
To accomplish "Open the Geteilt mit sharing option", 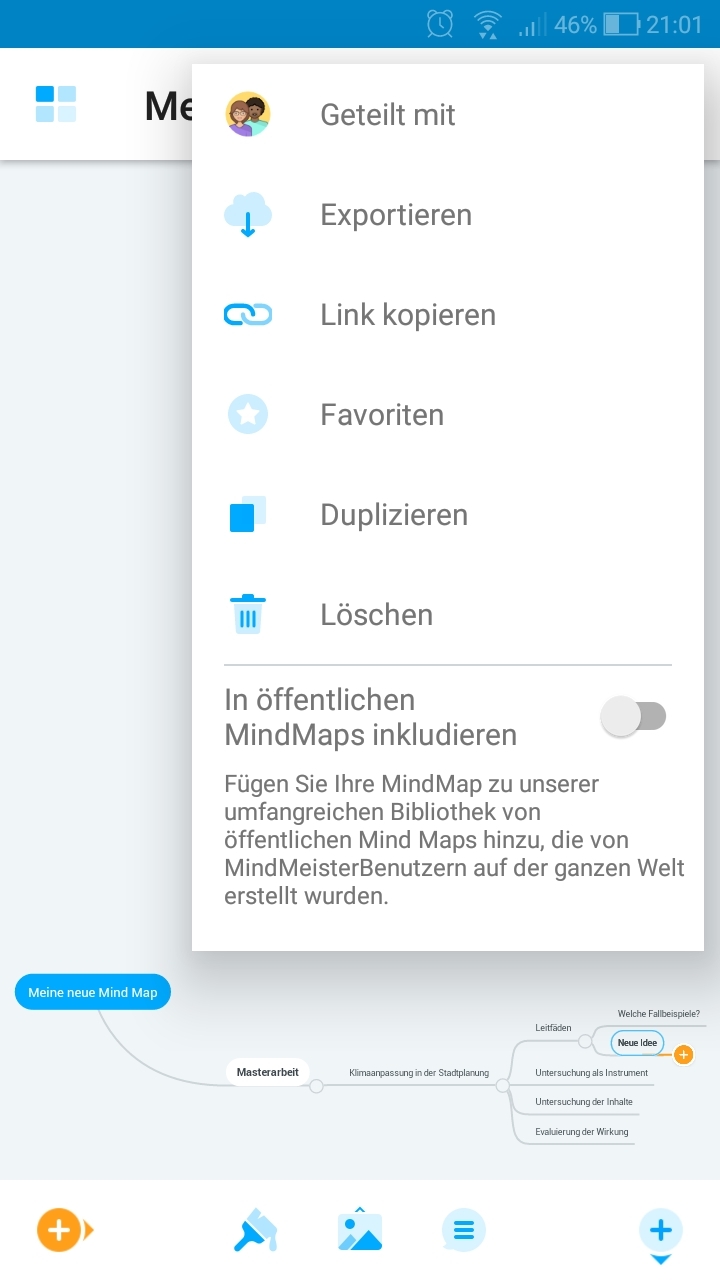I will pos(387,115).
